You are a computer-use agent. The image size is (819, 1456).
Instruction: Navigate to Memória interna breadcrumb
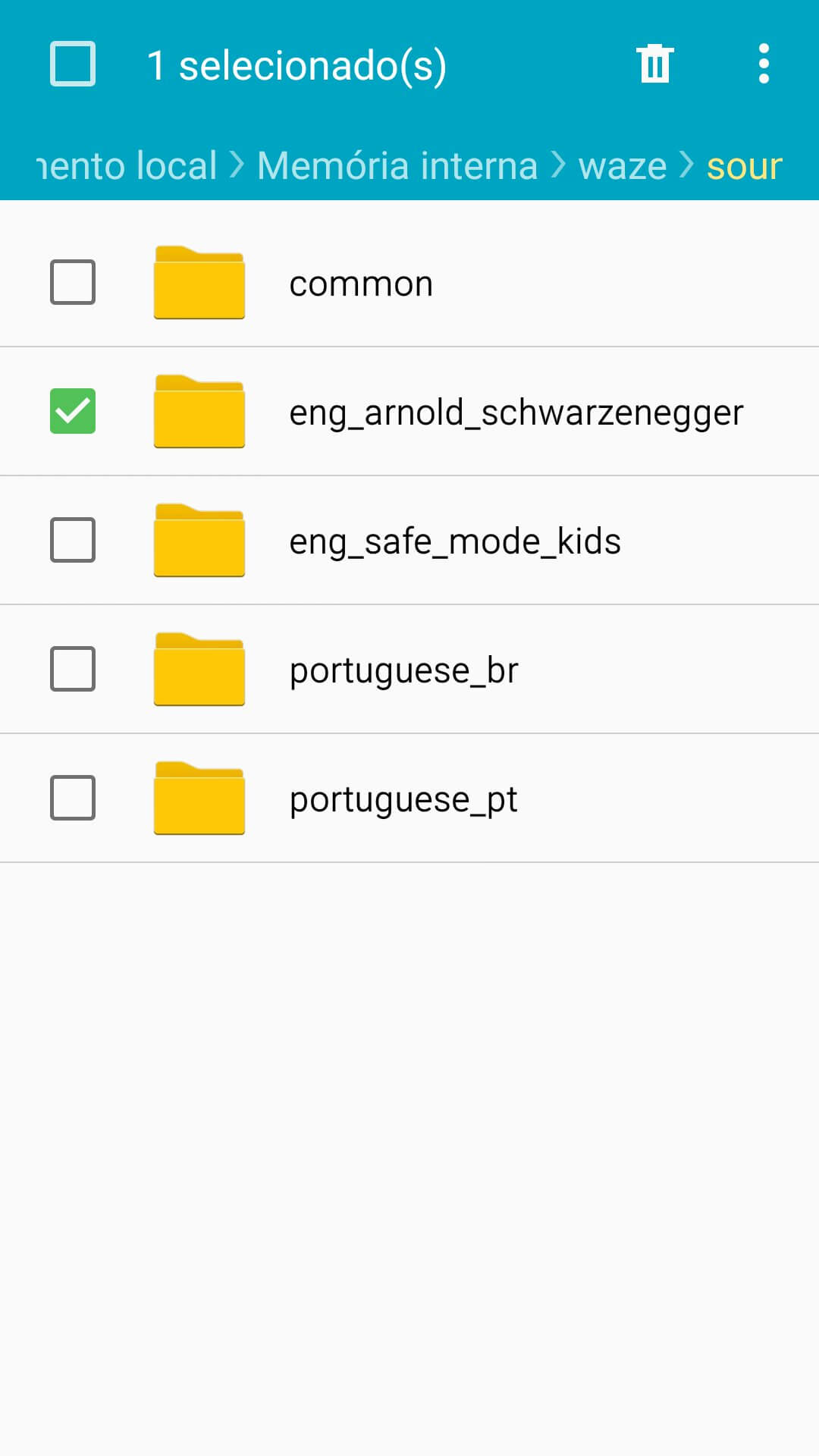pyautogui.click(x=397, y=165)
